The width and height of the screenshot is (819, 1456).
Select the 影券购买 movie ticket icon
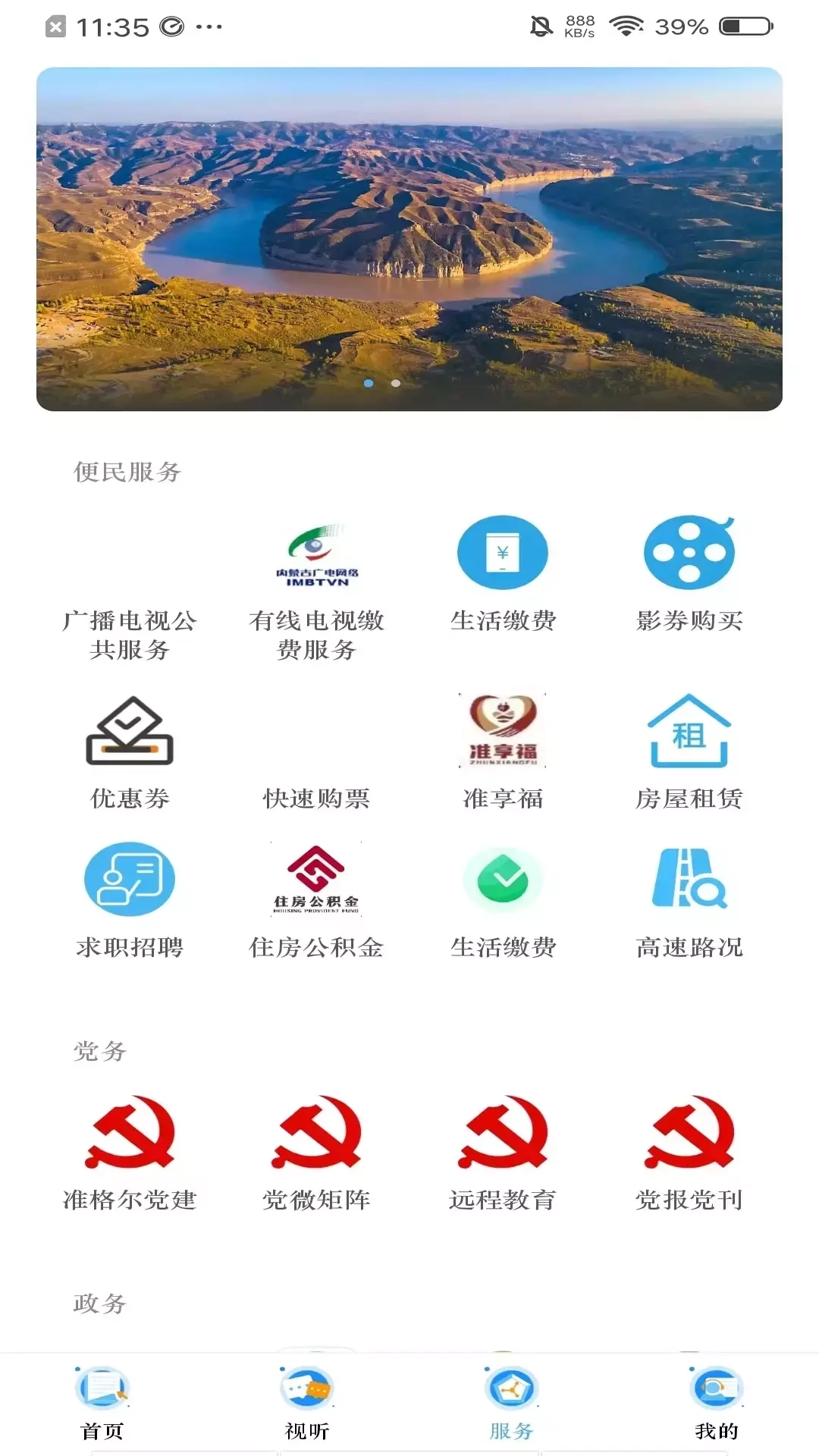689,554
